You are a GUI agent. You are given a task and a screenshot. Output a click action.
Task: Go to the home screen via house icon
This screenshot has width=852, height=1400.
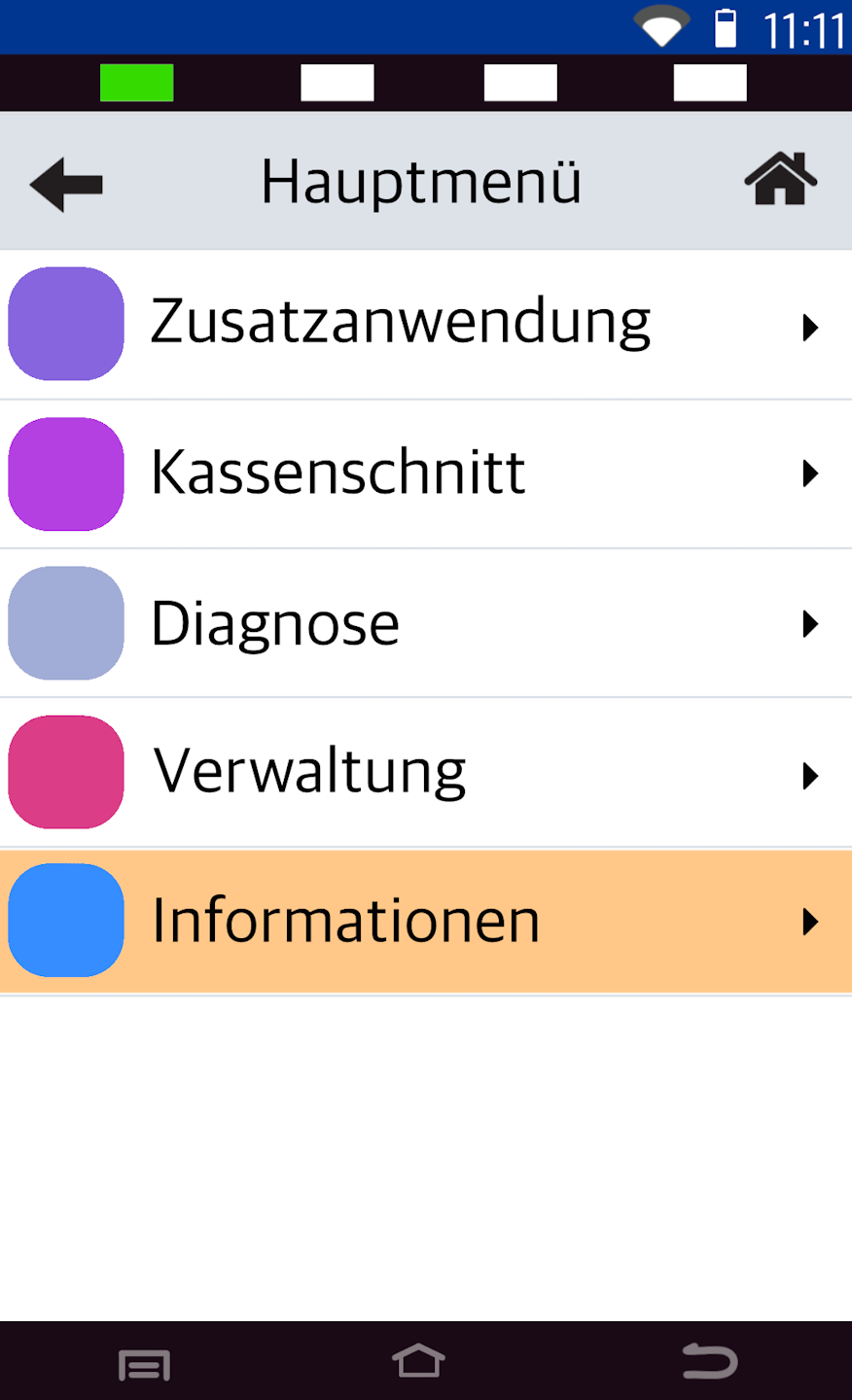tap(780, 180)
